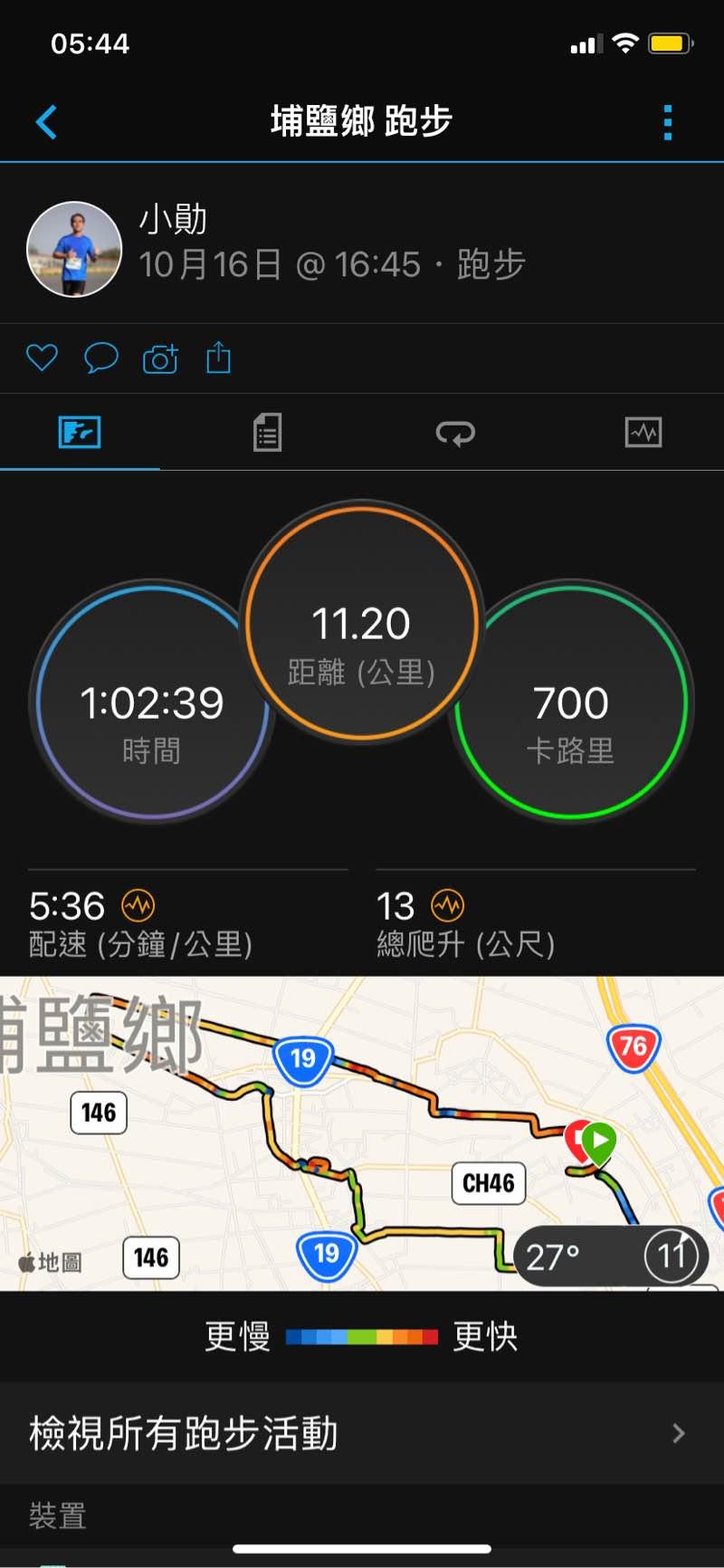Switch to the charts tab

(x=643, y=433)
